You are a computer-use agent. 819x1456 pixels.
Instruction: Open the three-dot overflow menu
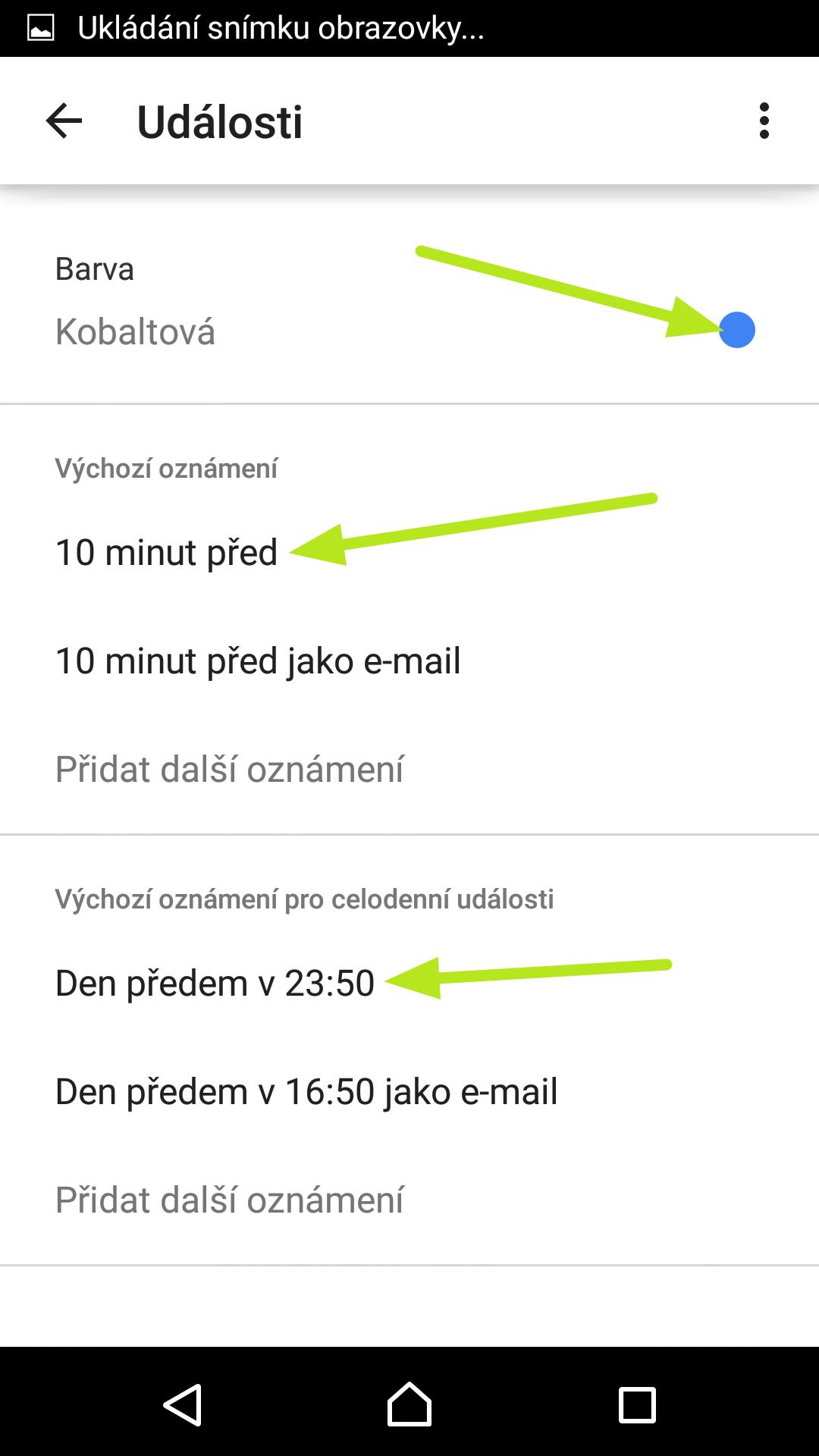pyautogui.click(x=764, y=121)
